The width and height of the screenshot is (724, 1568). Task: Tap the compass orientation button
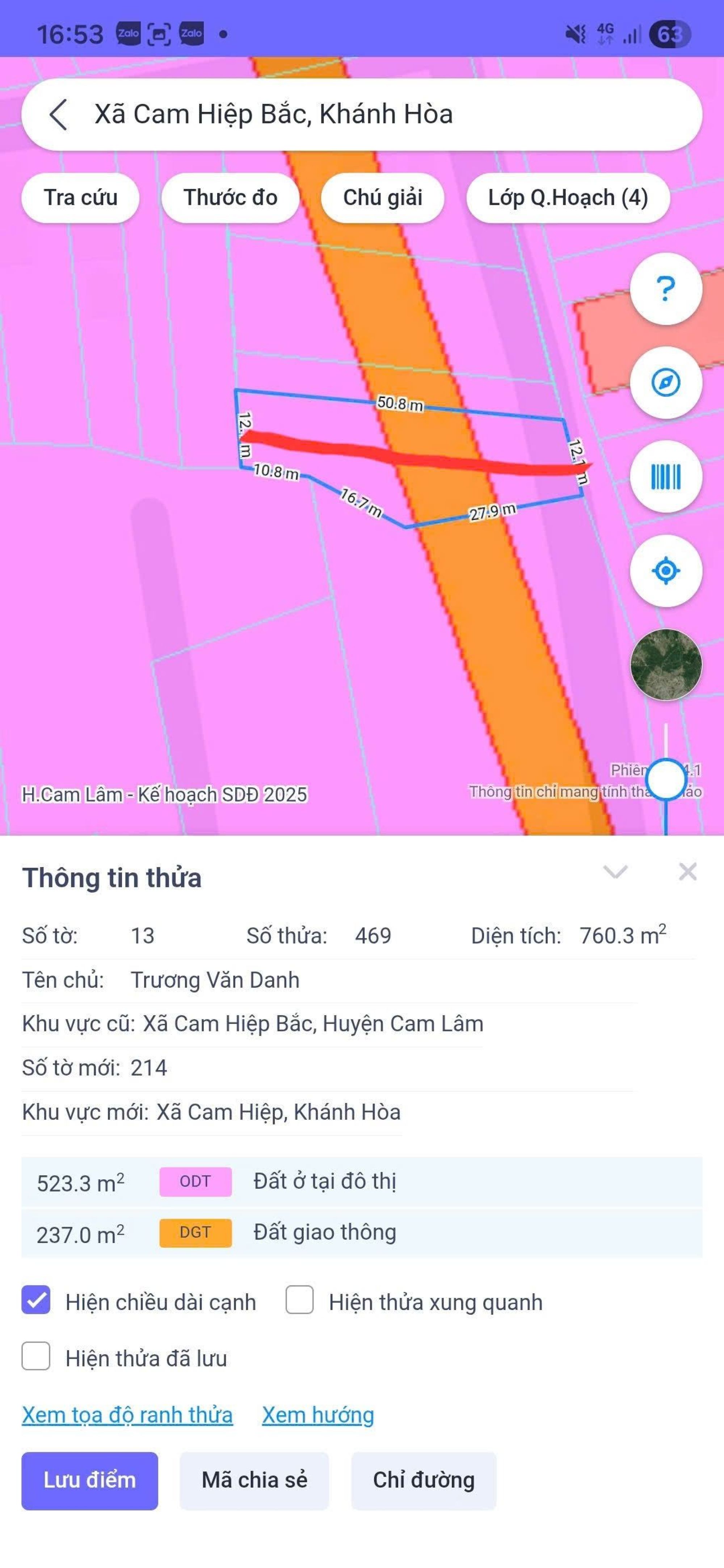[x=666, y=383]
